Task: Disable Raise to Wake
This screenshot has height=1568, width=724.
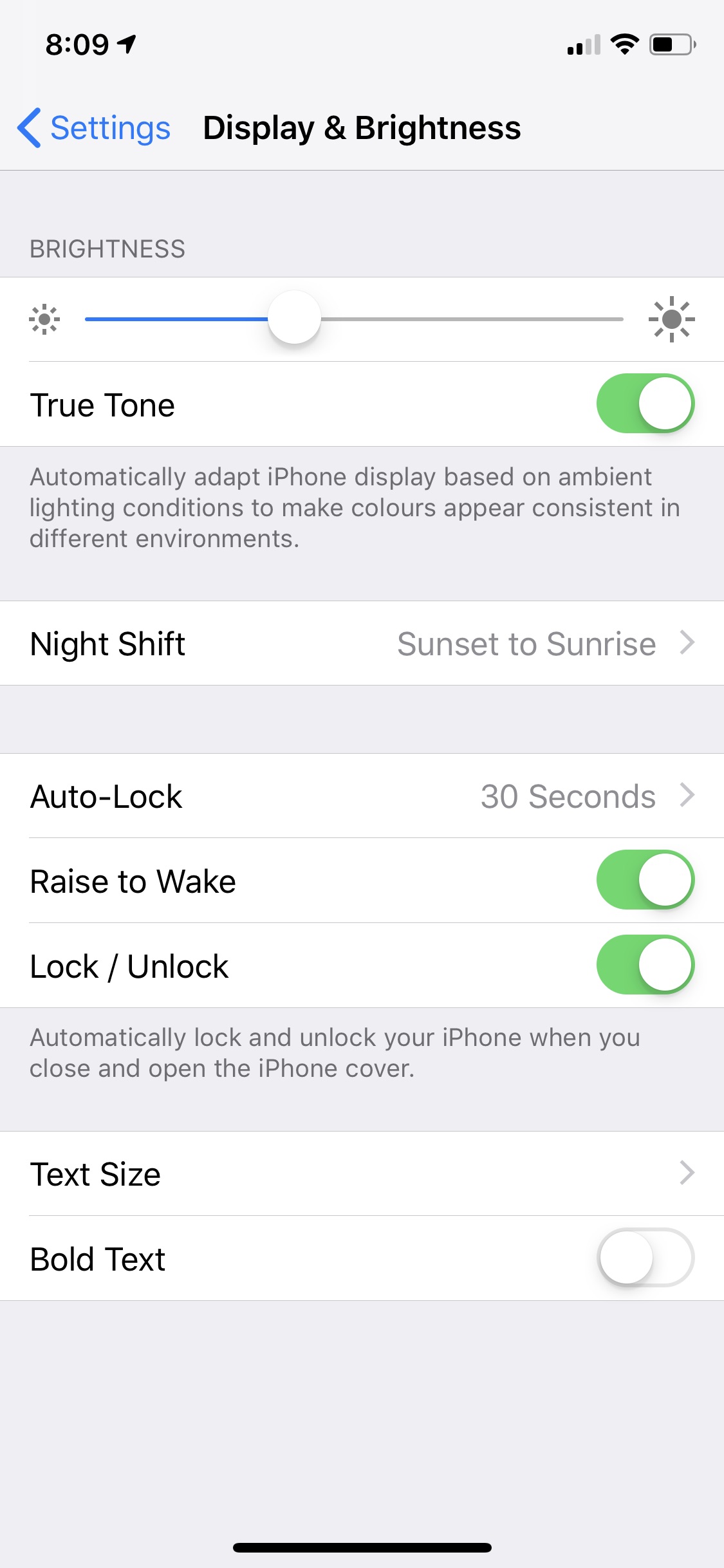Action: 645,880
